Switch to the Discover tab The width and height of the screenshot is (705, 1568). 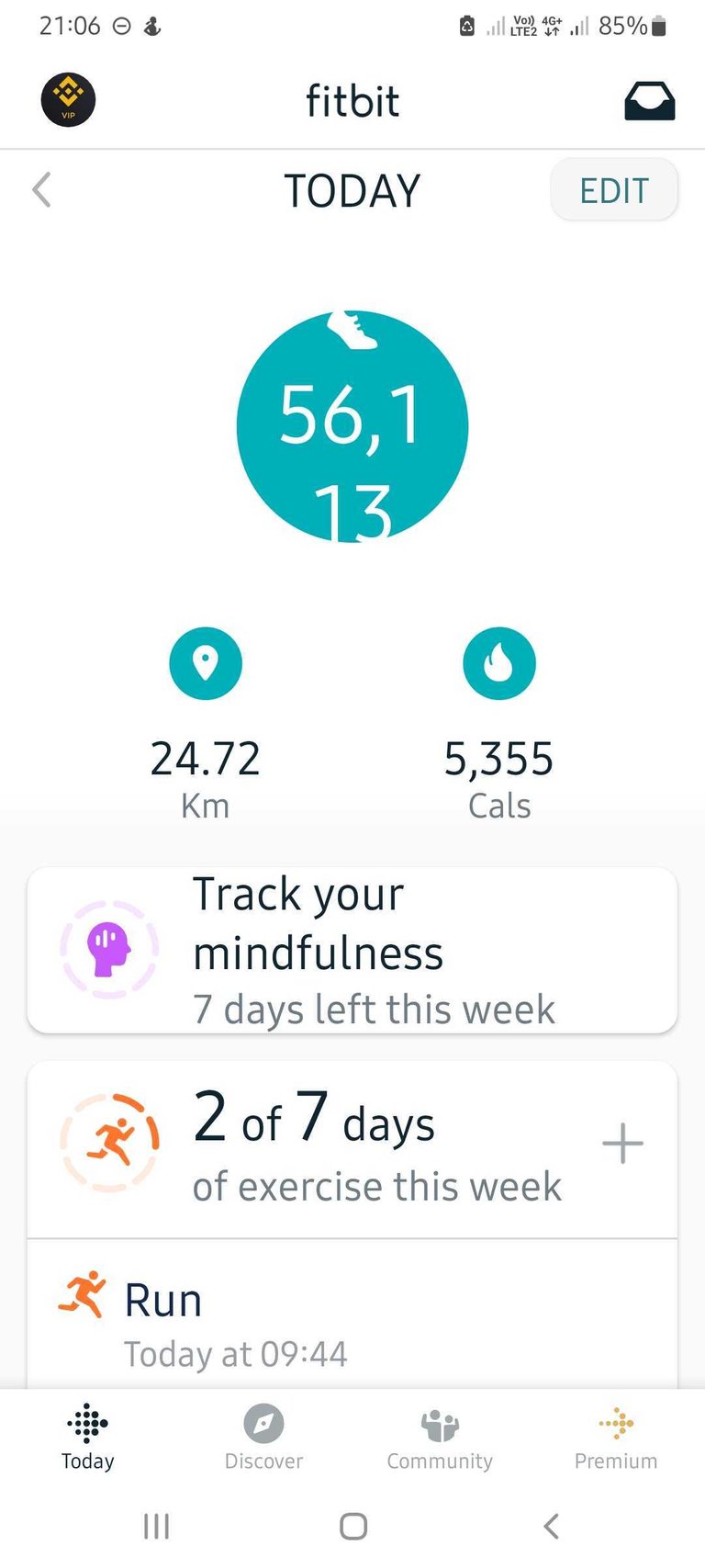point(263,1438)
